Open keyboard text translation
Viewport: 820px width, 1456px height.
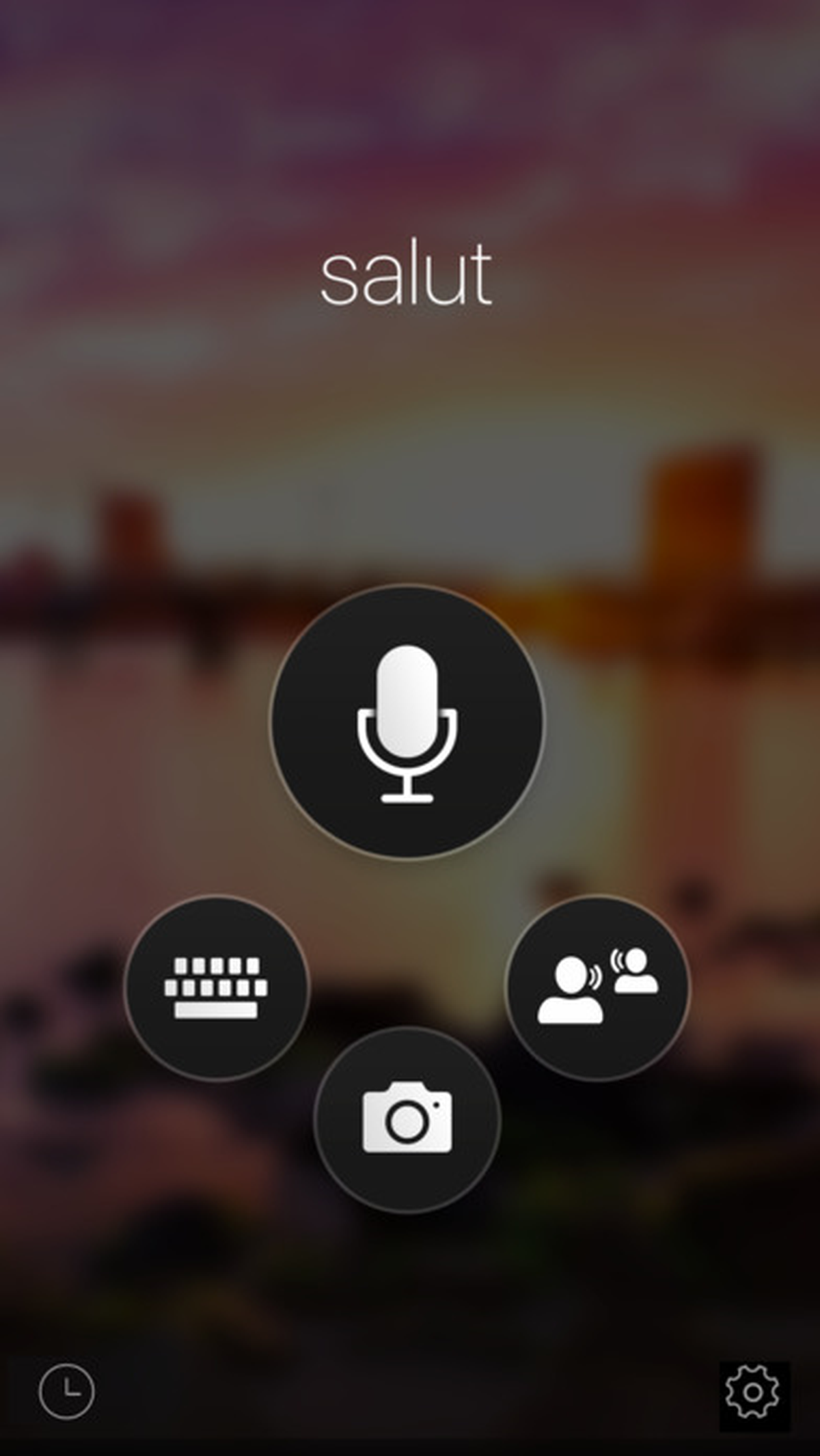(217, 988)
